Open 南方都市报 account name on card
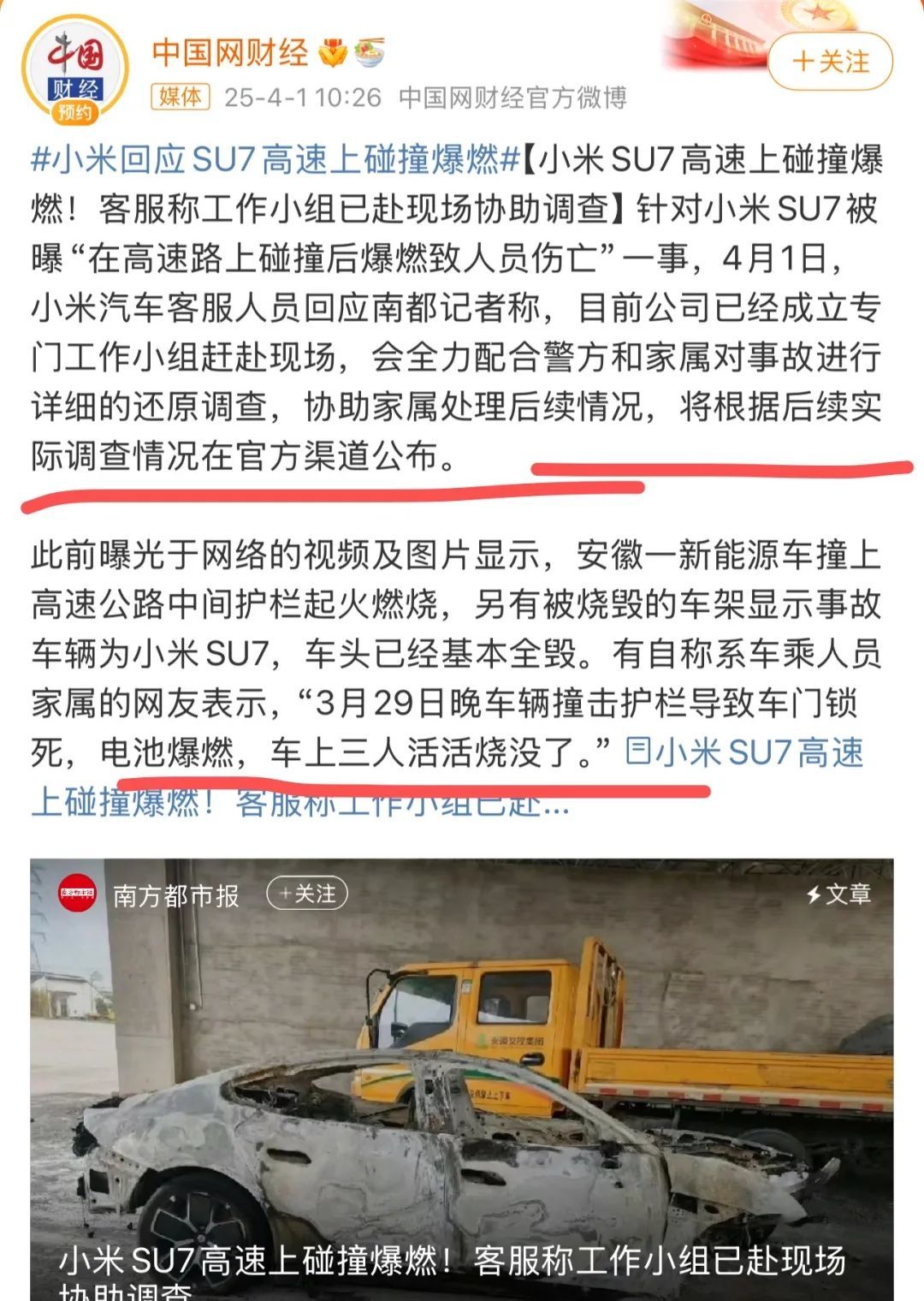Viewport: 924px width, 1301px height. point(175,895)
